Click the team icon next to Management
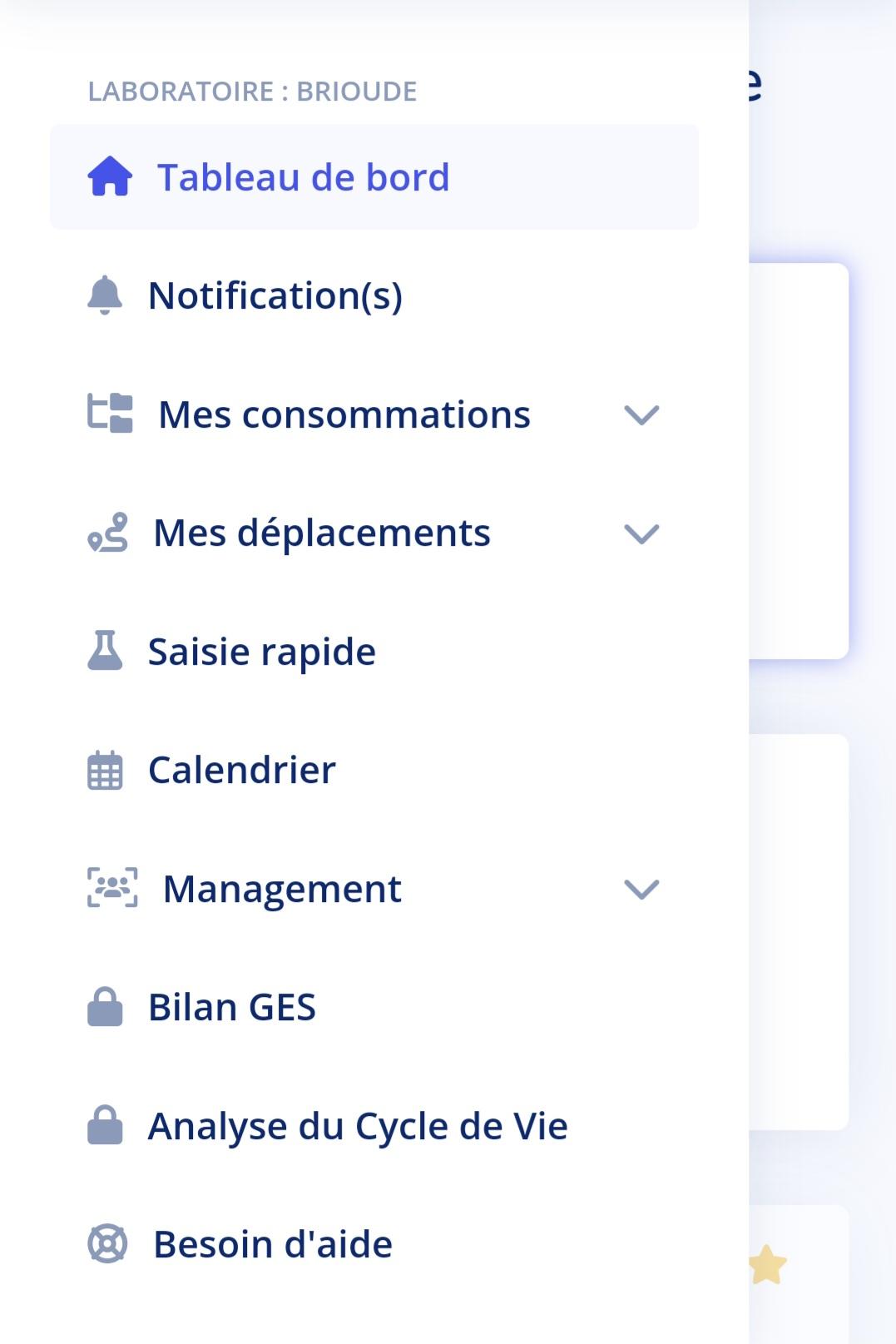This screenshot has width=896, height=1344. click(x=111, y=889)
